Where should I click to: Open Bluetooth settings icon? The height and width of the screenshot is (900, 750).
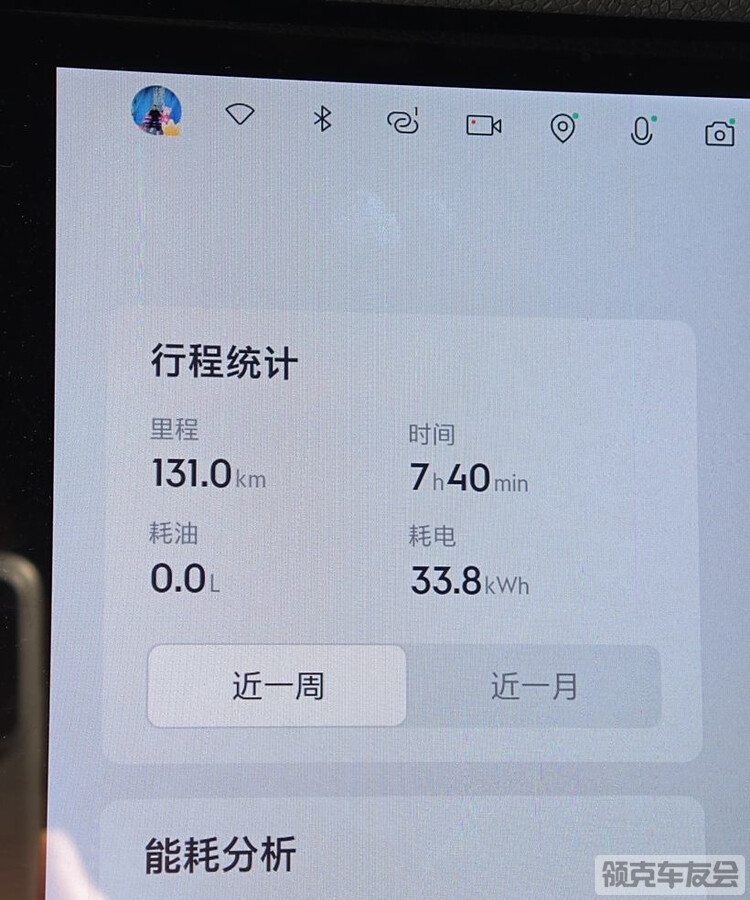coord(321,119)
